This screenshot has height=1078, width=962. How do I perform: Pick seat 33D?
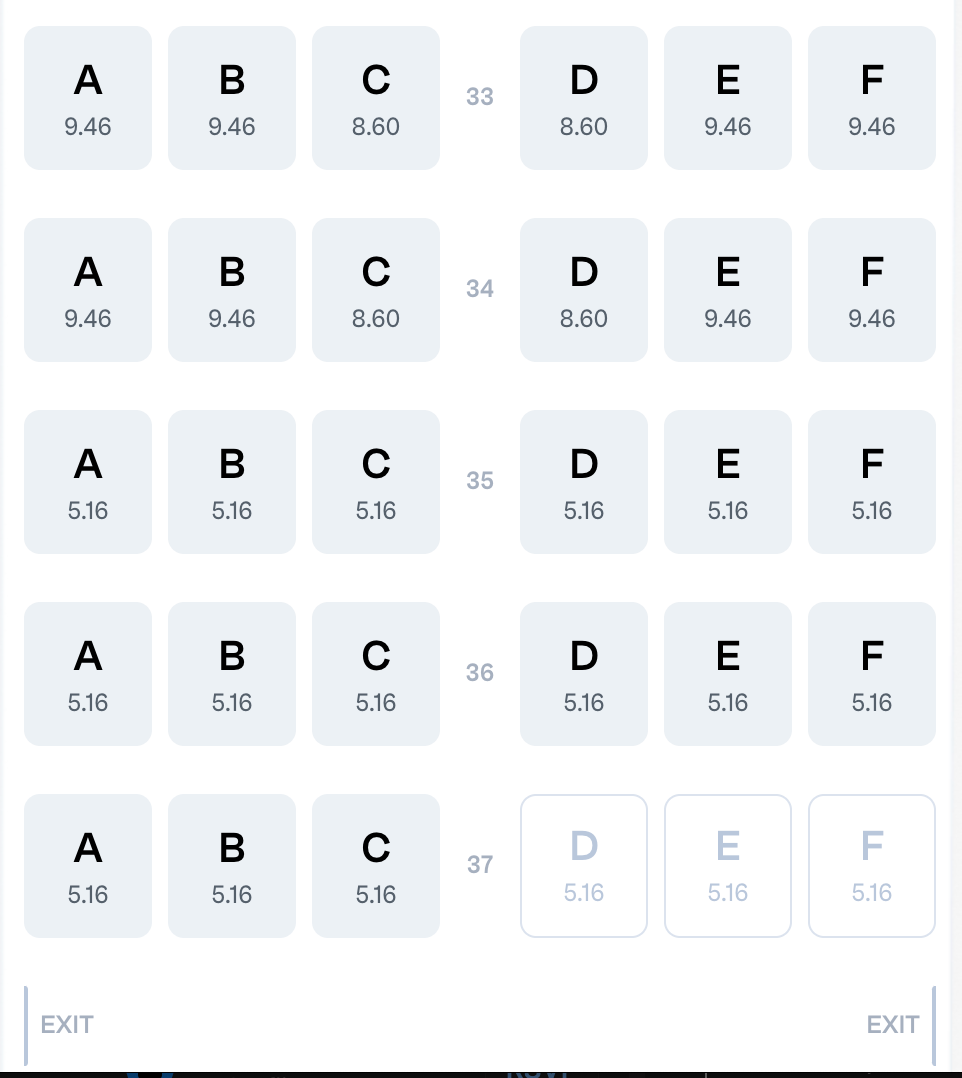[584, 98]
